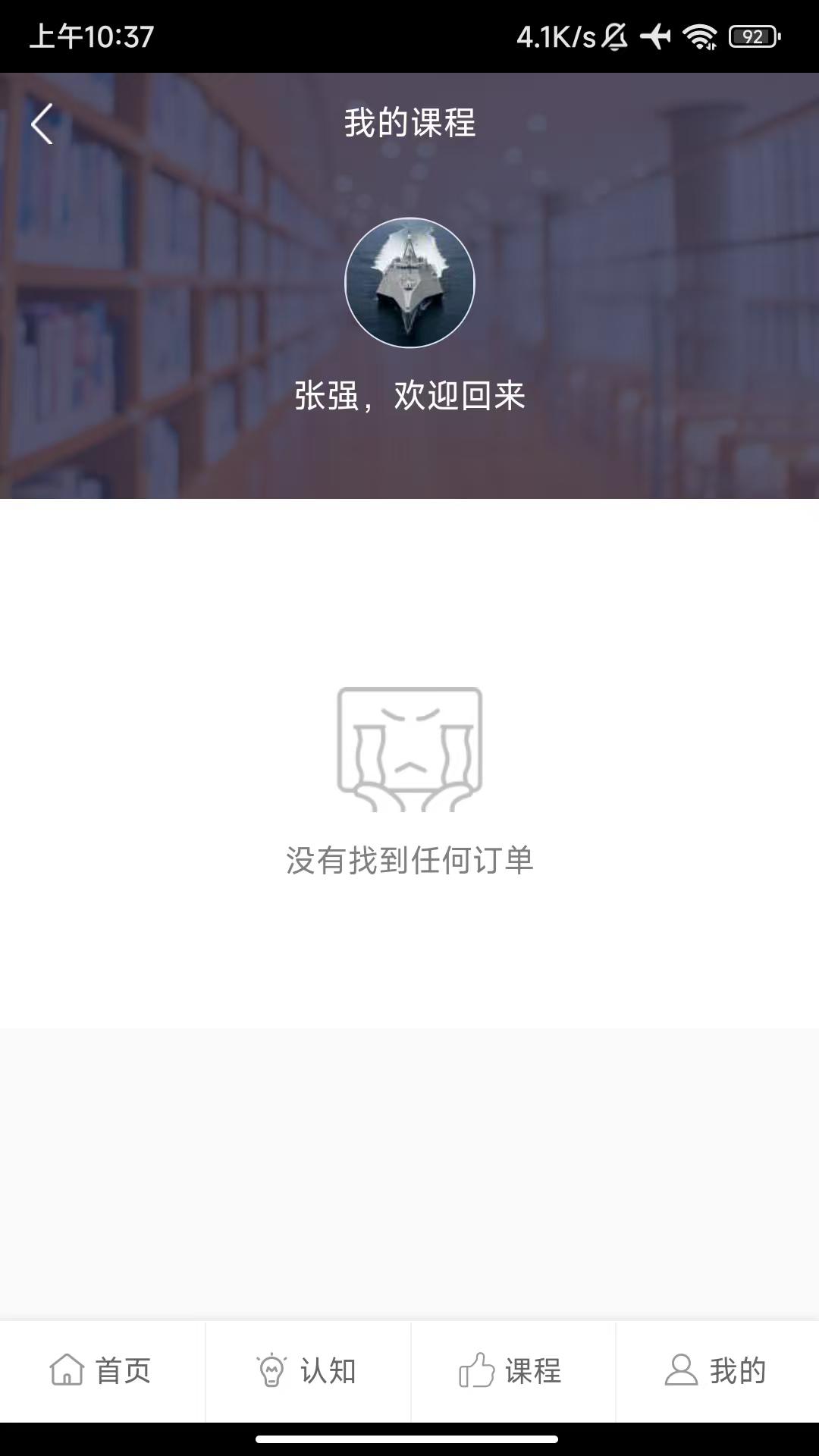Screen dimensions: 819x1456
Task: Expand the 我的课程 header area
Action: 409,124
